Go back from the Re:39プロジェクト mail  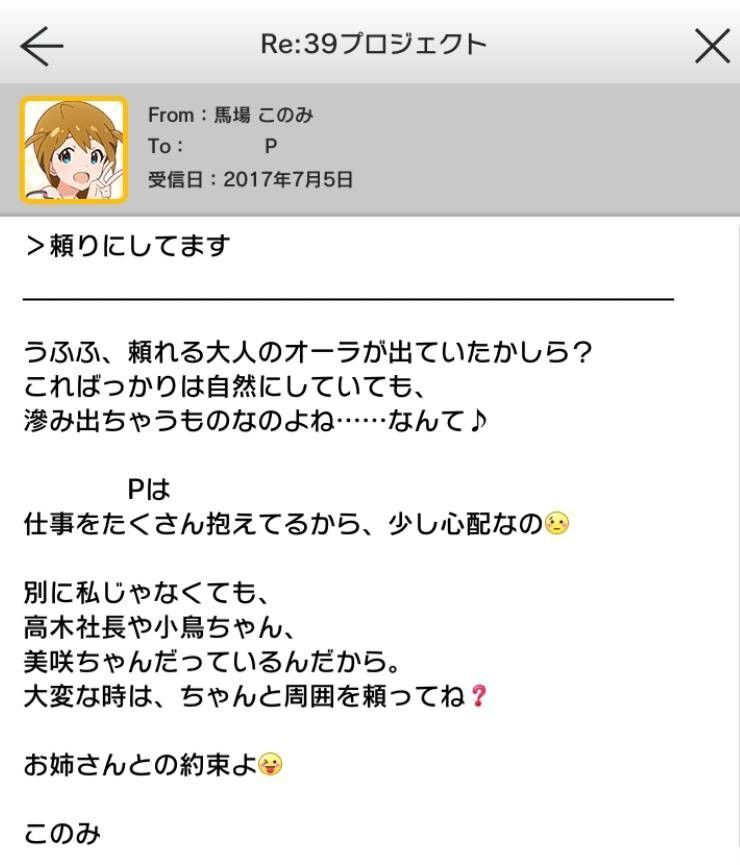(41, 47)
